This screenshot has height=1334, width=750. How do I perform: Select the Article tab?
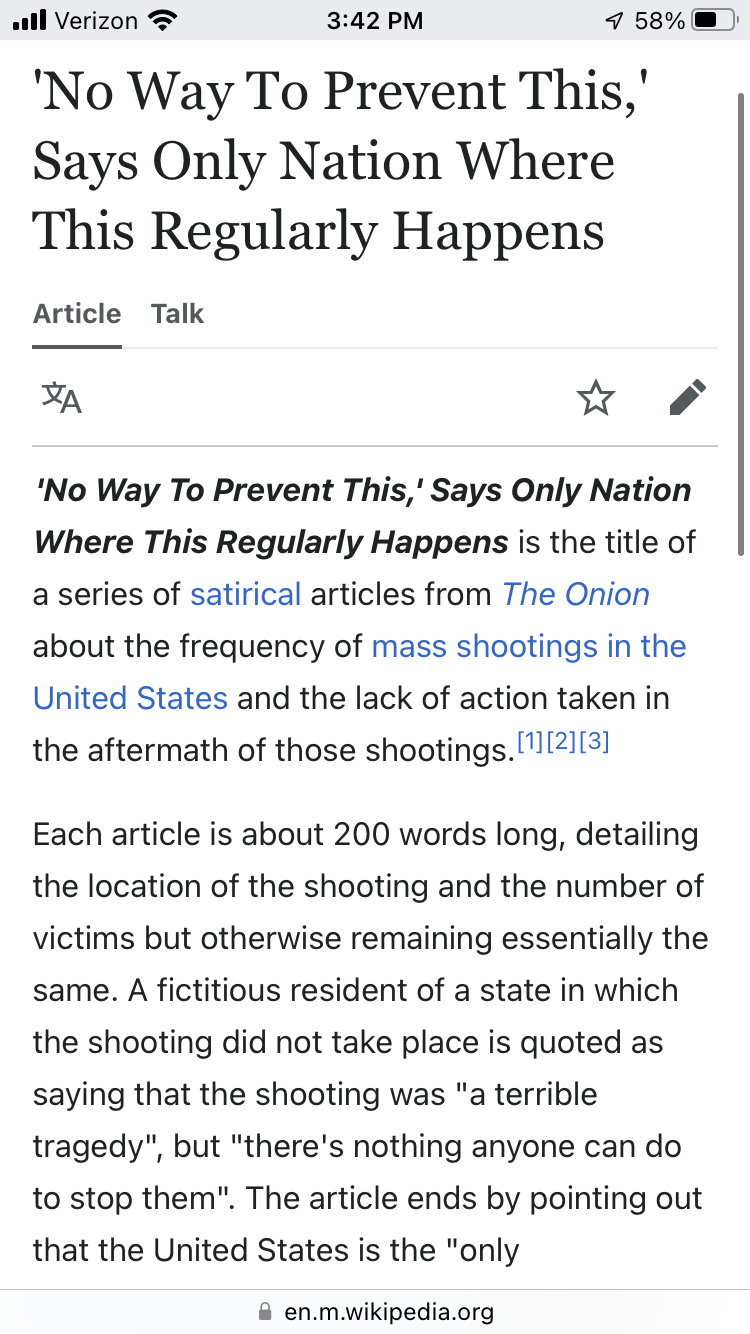point(77,314)
